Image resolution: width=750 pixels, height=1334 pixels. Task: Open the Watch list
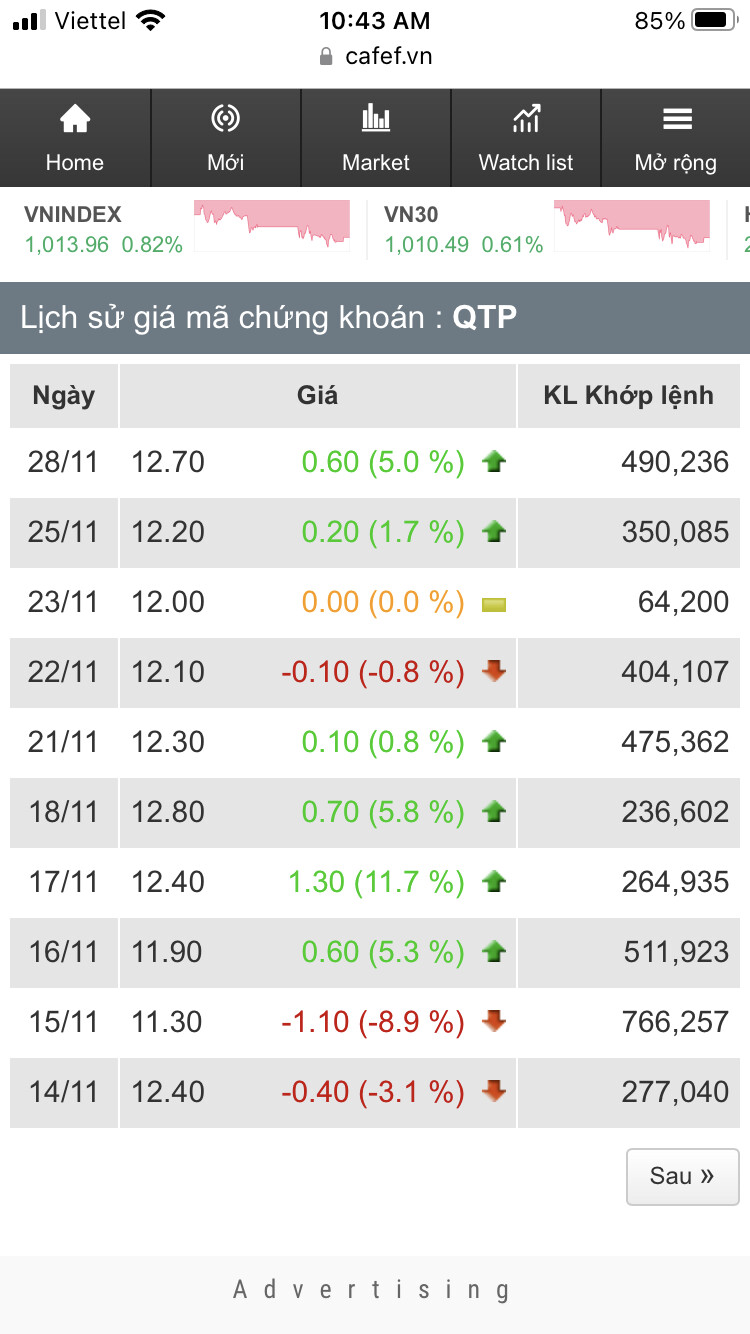[526, 138]
